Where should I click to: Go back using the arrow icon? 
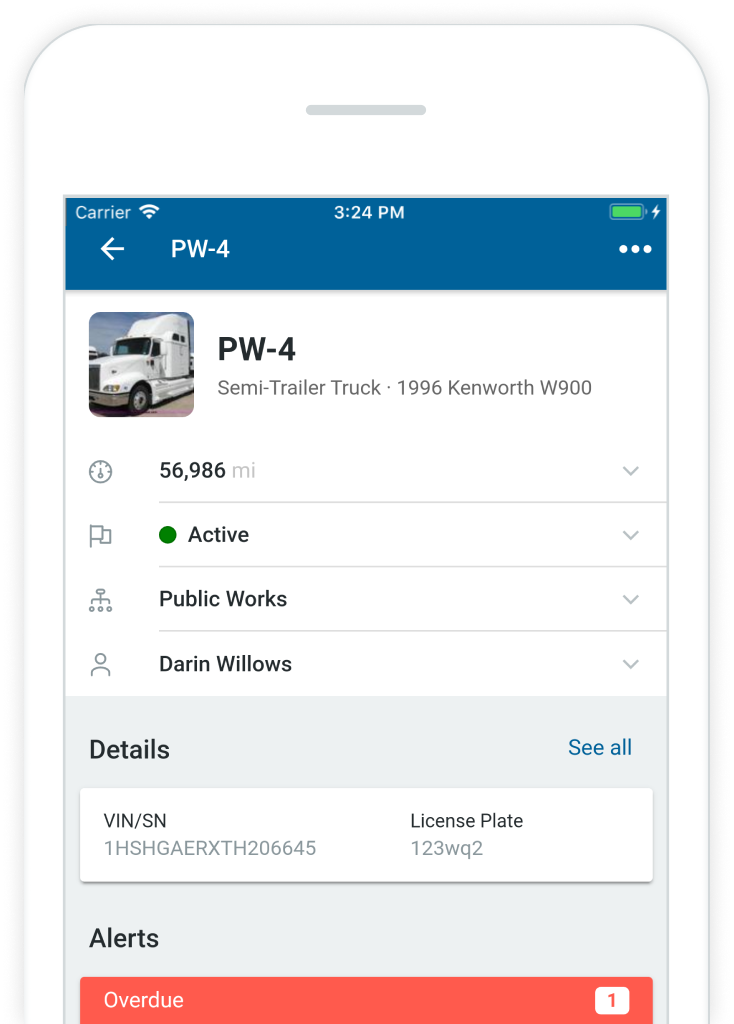tap(112, 249)
